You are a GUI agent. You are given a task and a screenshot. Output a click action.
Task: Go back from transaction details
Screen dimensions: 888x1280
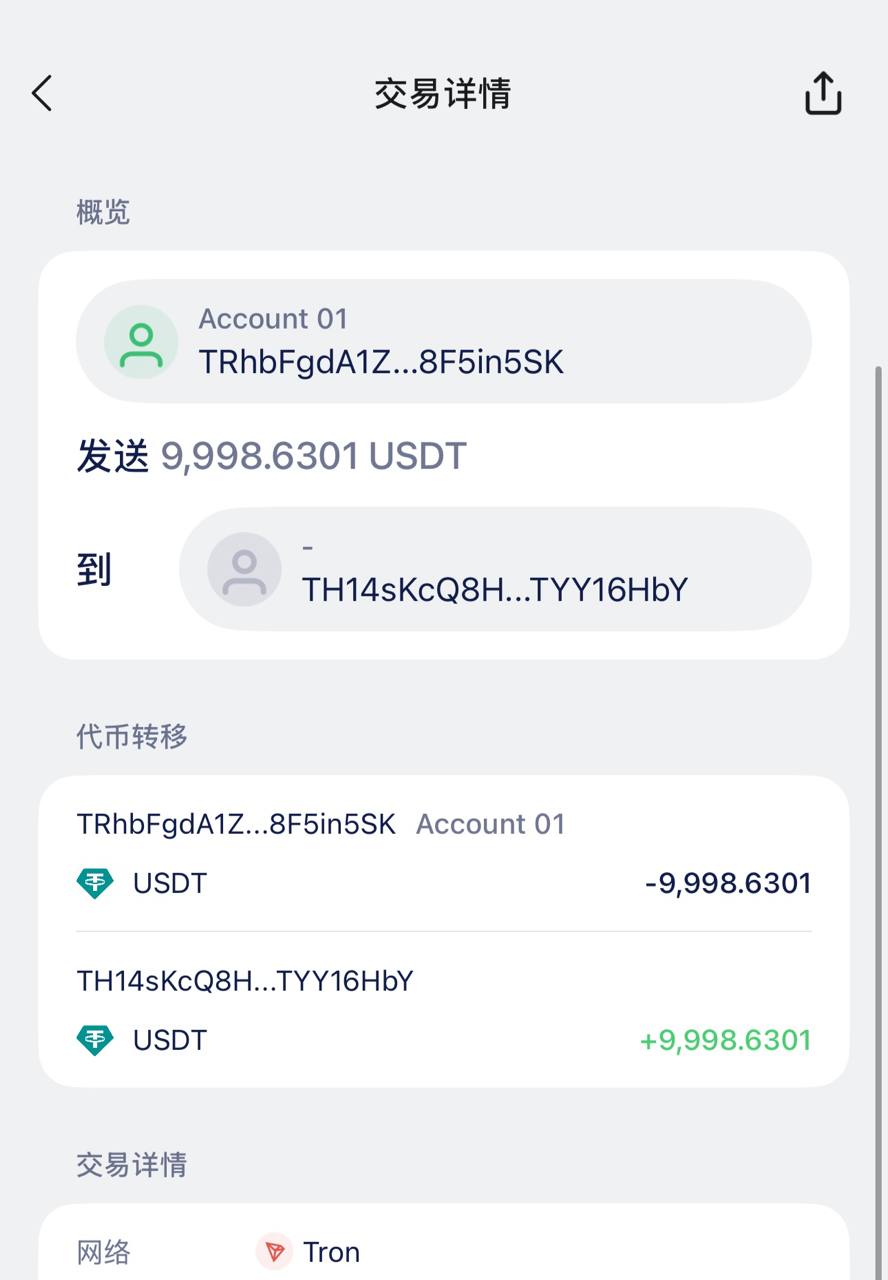pos(42,94)
